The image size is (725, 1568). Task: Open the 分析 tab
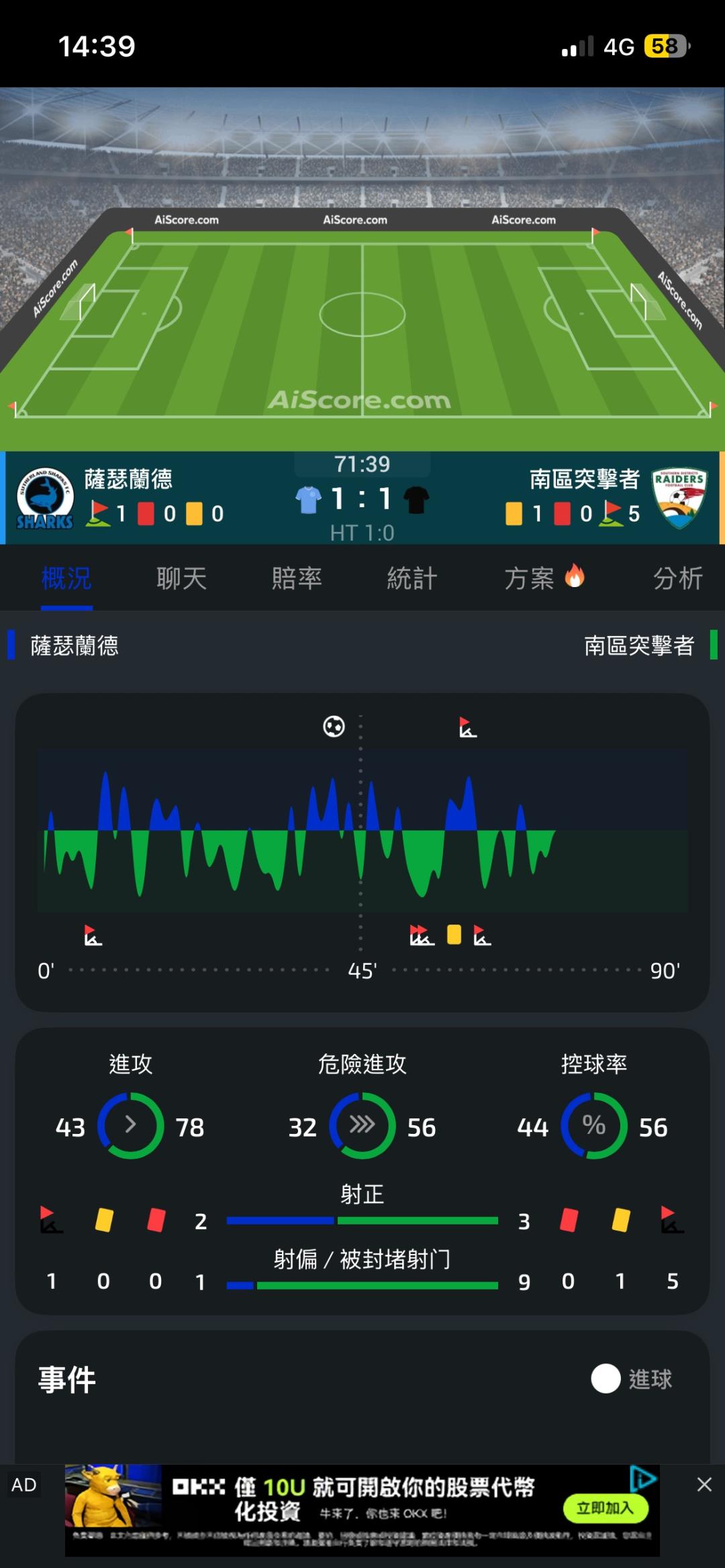678,578
